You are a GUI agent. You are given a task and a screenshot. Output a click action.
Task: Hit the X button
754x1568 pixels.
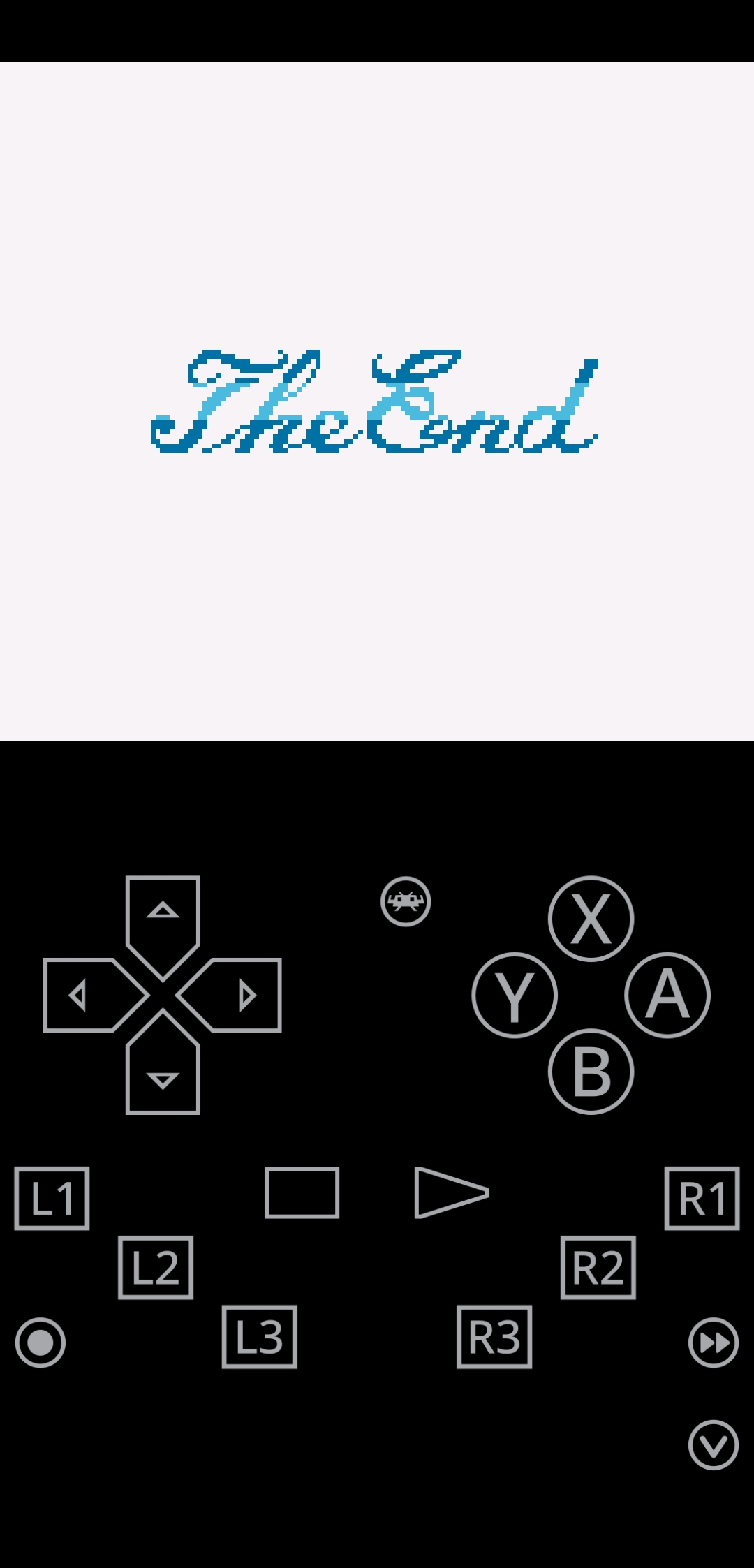pyautogui.click(x=591, y=919)
